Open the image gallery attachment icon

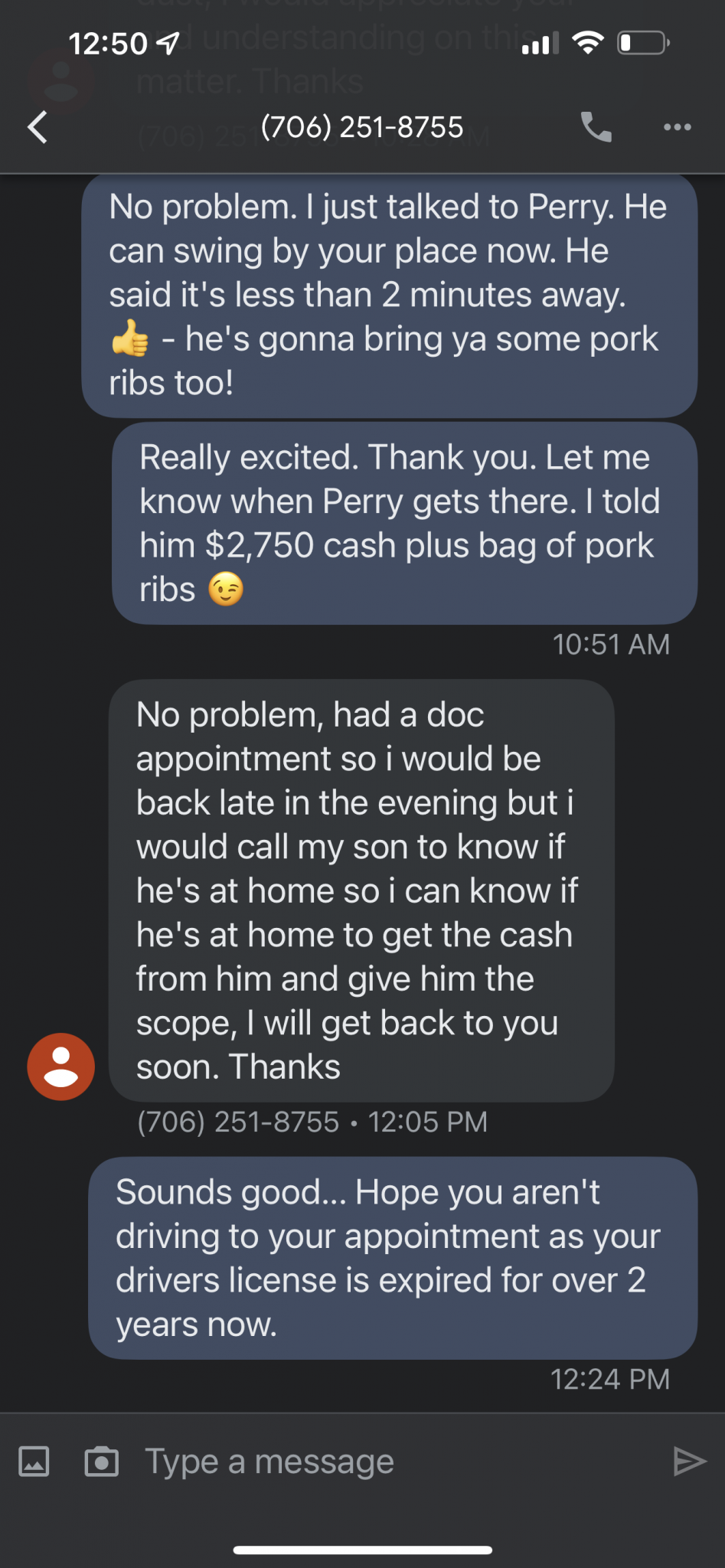[x=34, y=1462]
